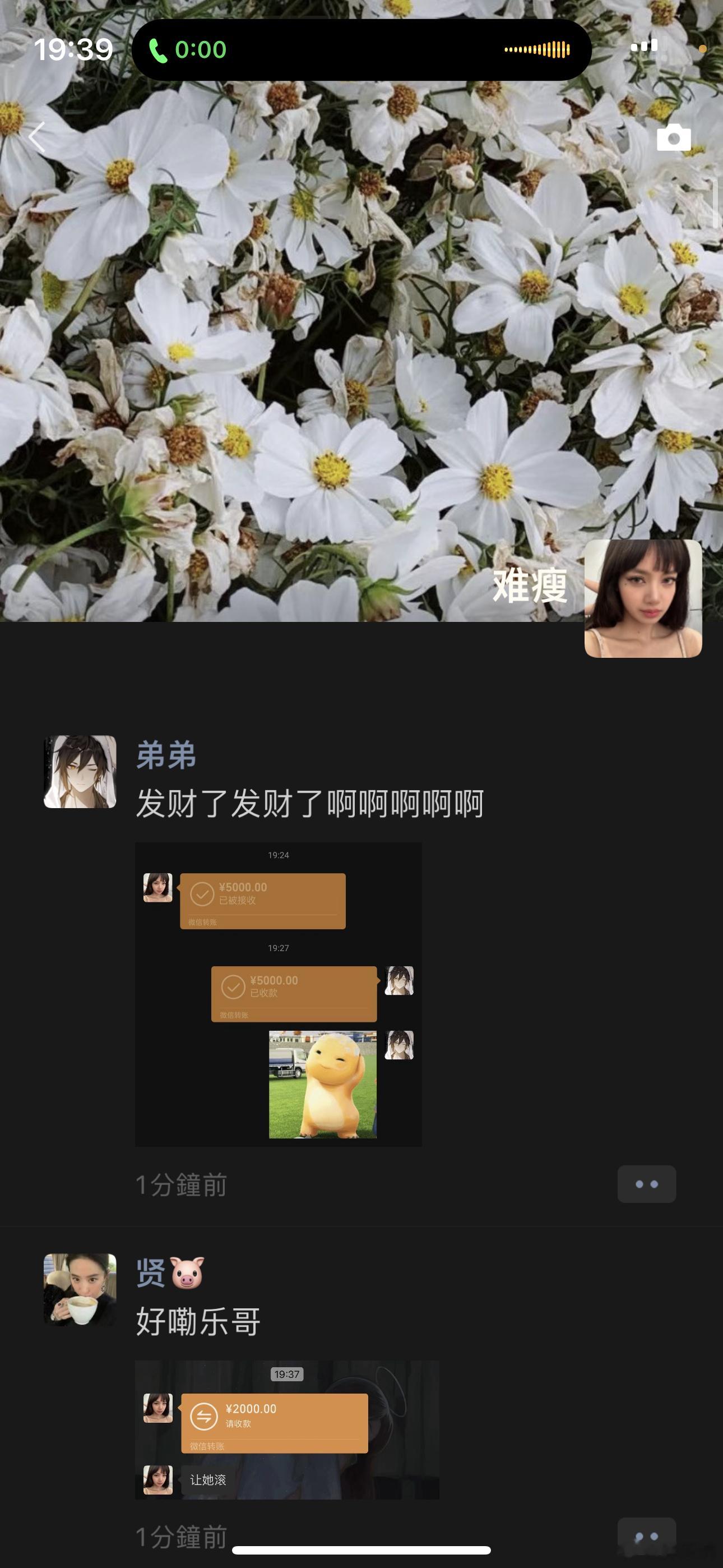
Task: Enlarge 贤's ¥2000 transfer screenshot
Action: 286,1429
